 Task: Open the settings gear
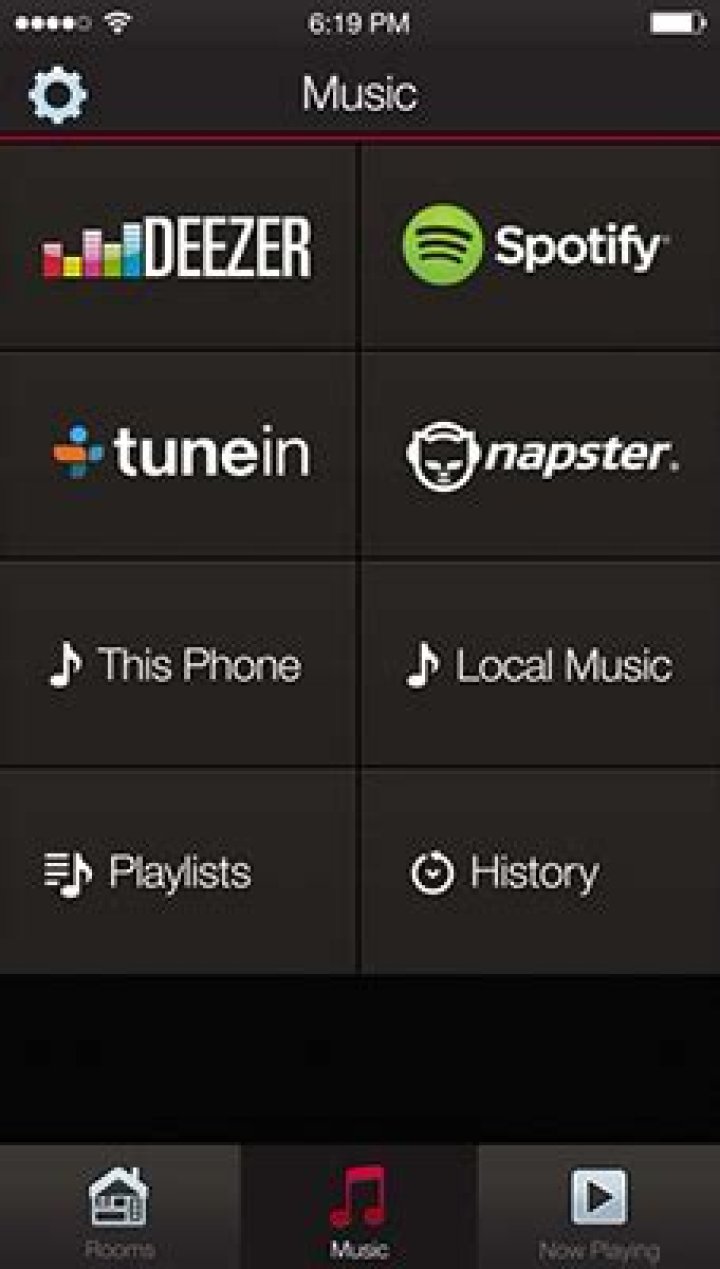(58, 94)
